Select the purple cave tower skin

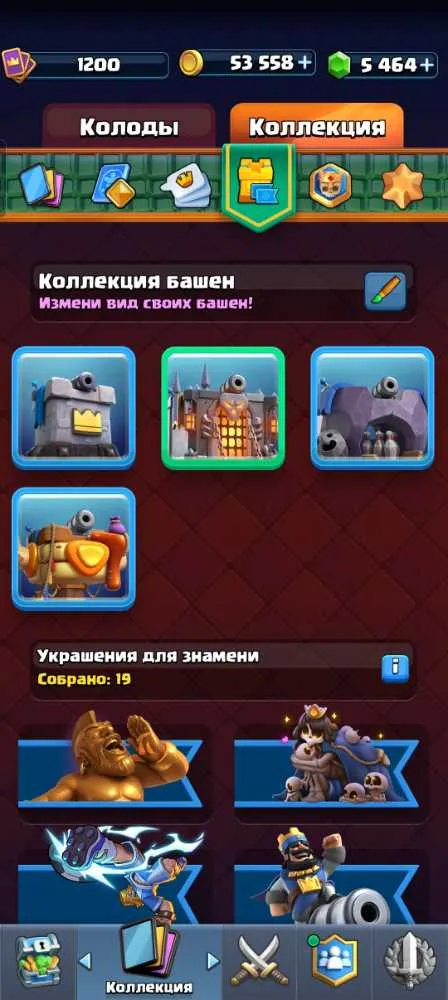coord(373,408)
